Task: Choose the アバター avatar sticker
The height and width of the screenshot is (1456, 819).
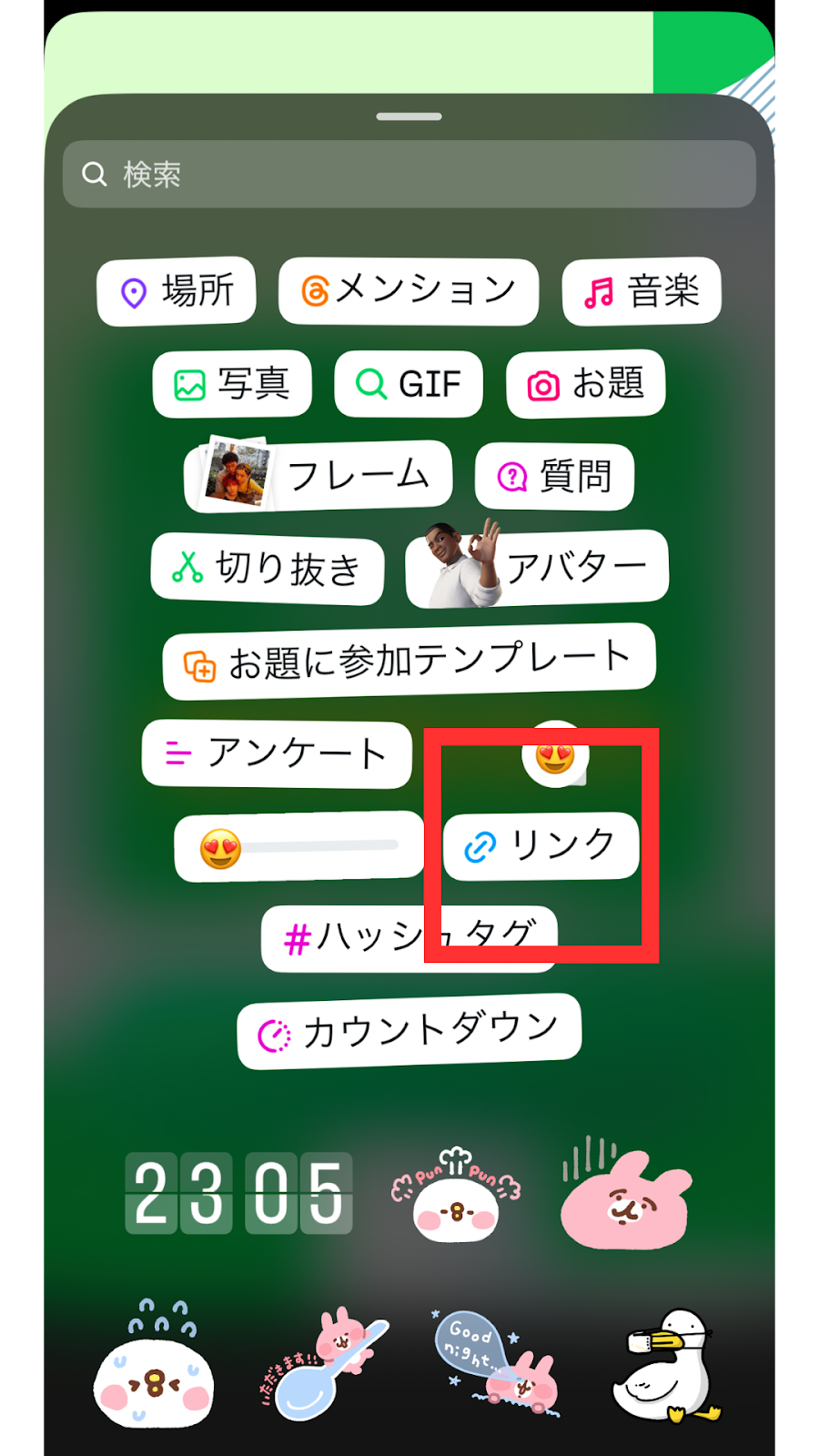Action: (537, 569)
